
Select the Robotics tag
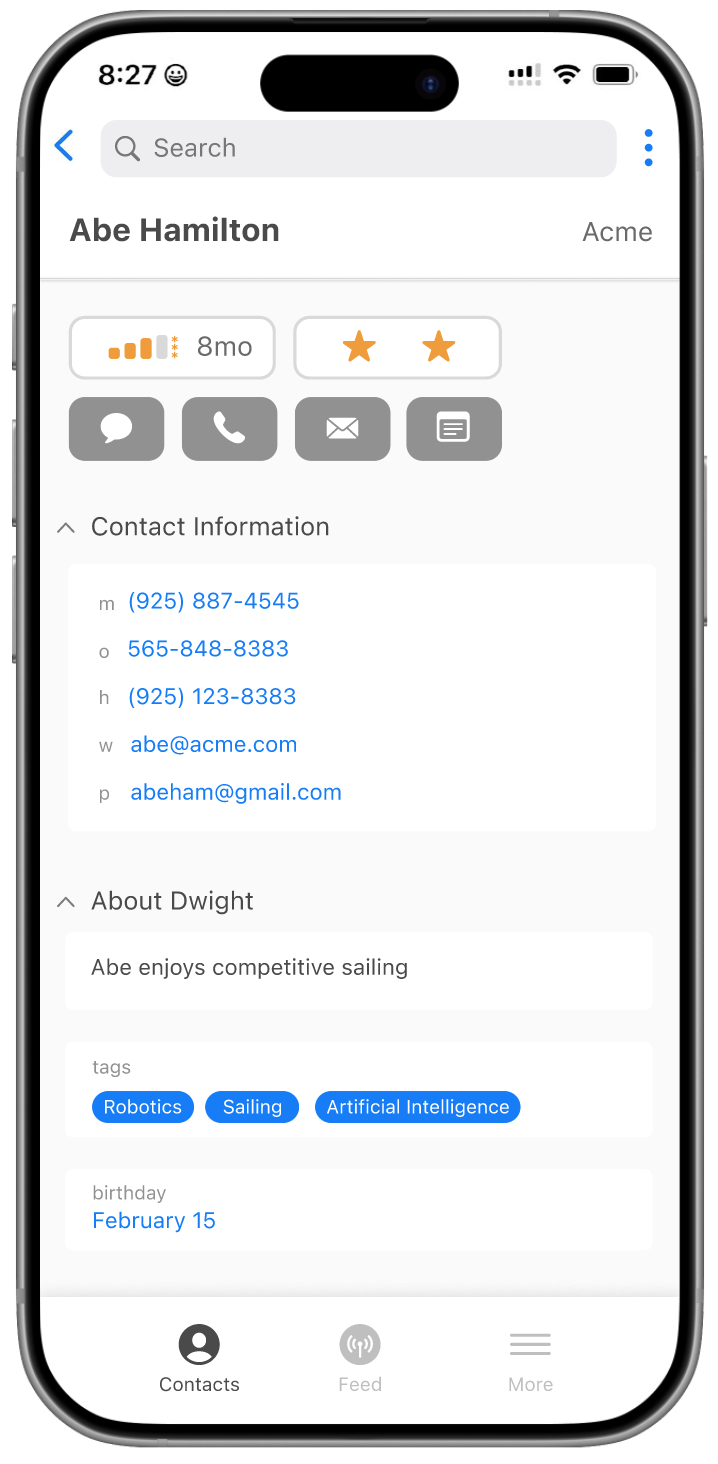click(x=143, y=1107)
